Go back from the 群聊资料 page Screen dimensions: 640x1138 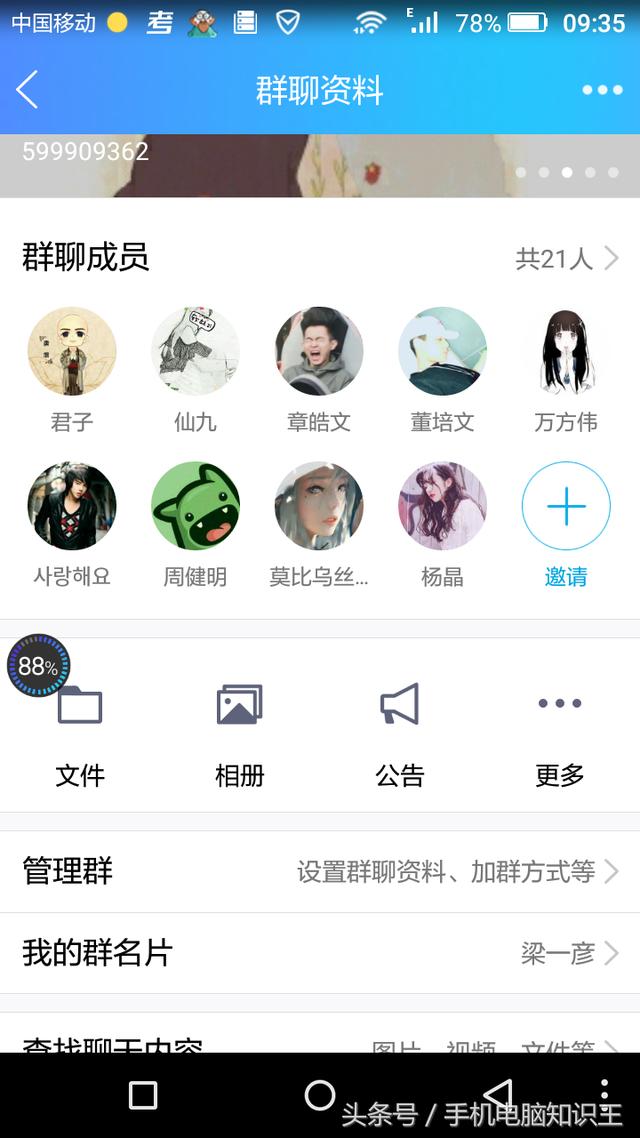28,91
